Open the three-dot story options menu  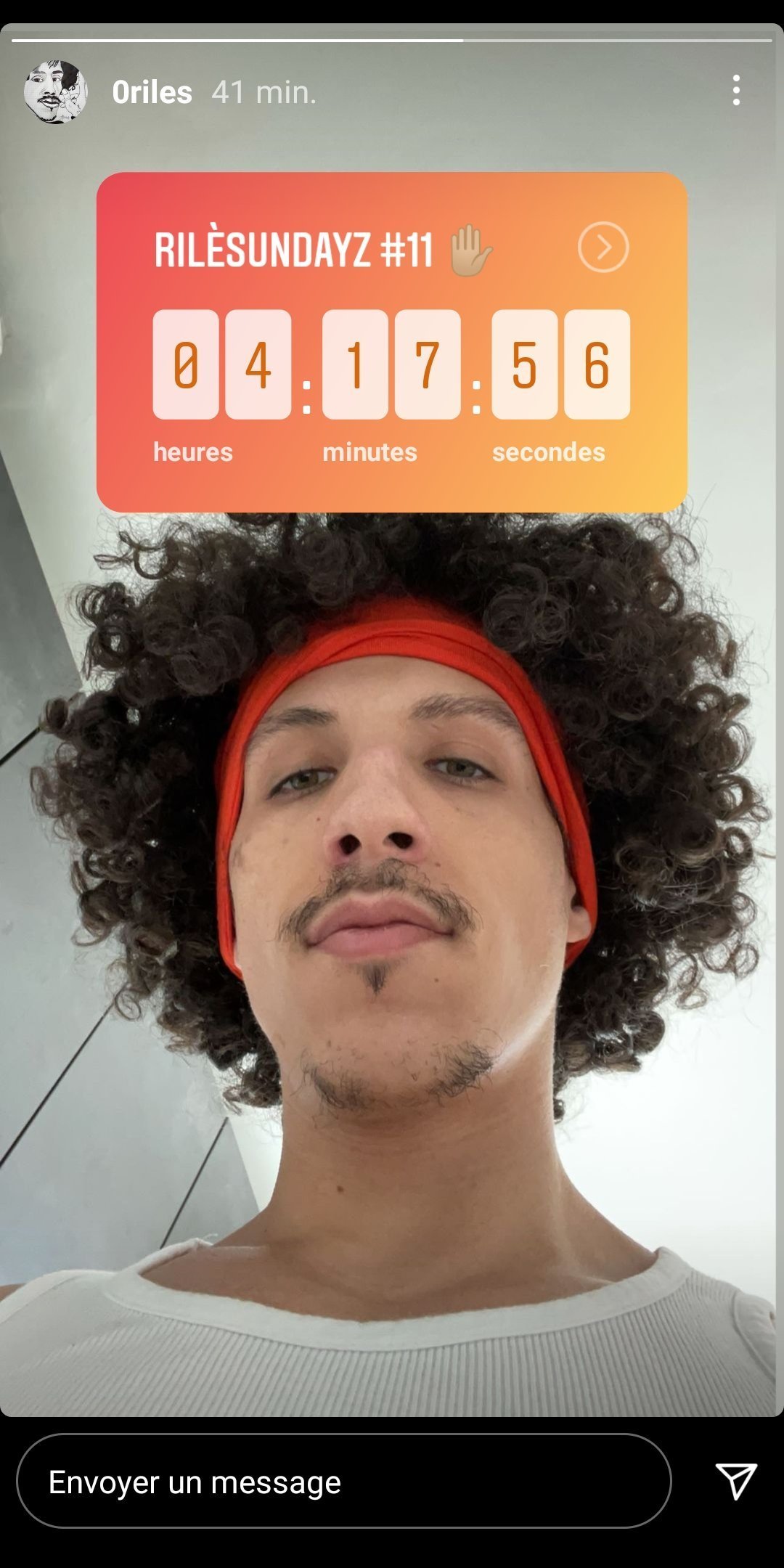click(x=736, y=91)
